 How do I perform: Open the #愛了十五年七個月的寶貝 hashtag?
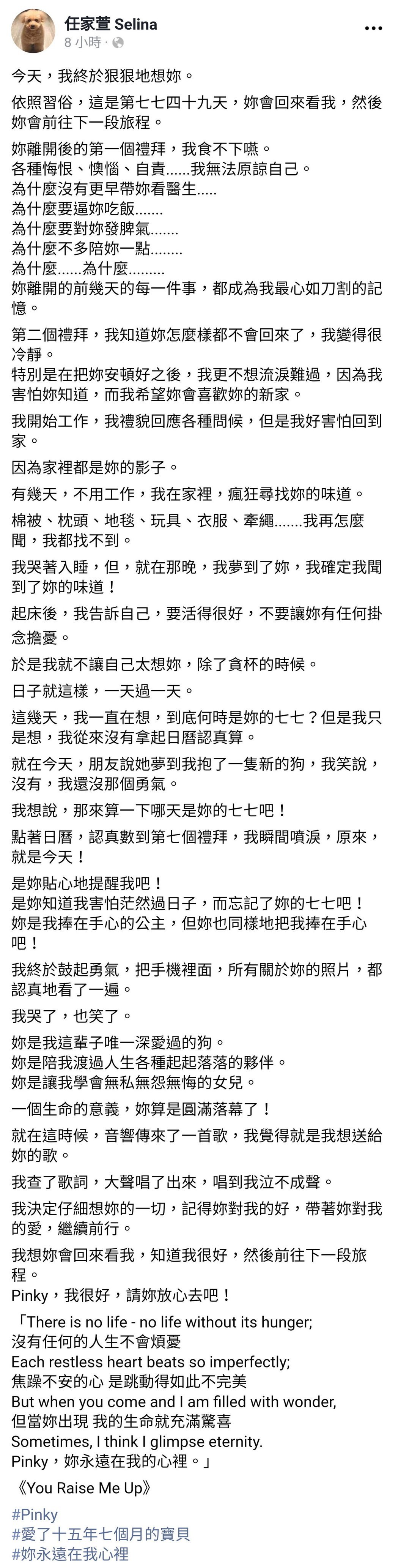(101, 1534)
